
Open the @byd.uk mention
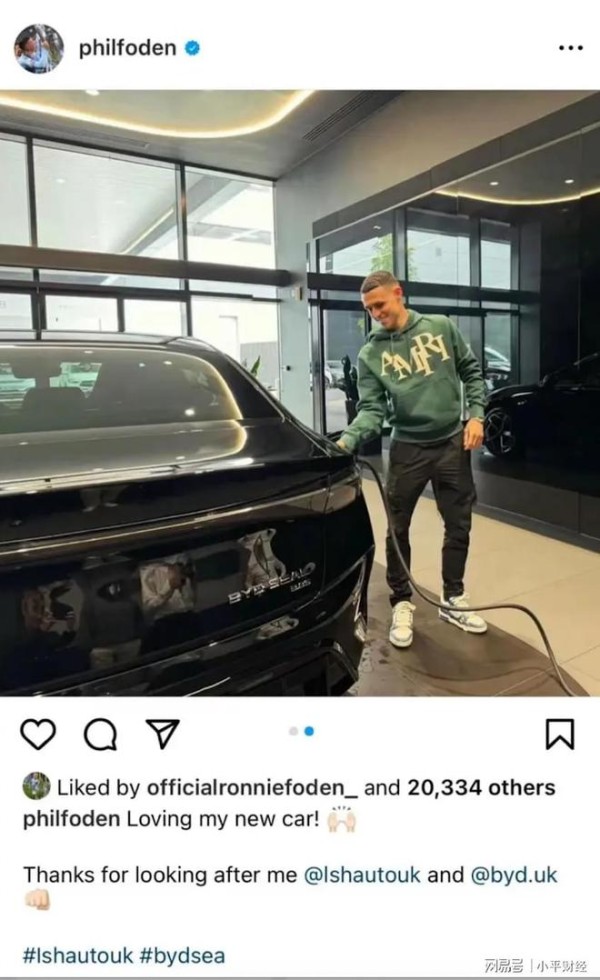pos(514,874)
